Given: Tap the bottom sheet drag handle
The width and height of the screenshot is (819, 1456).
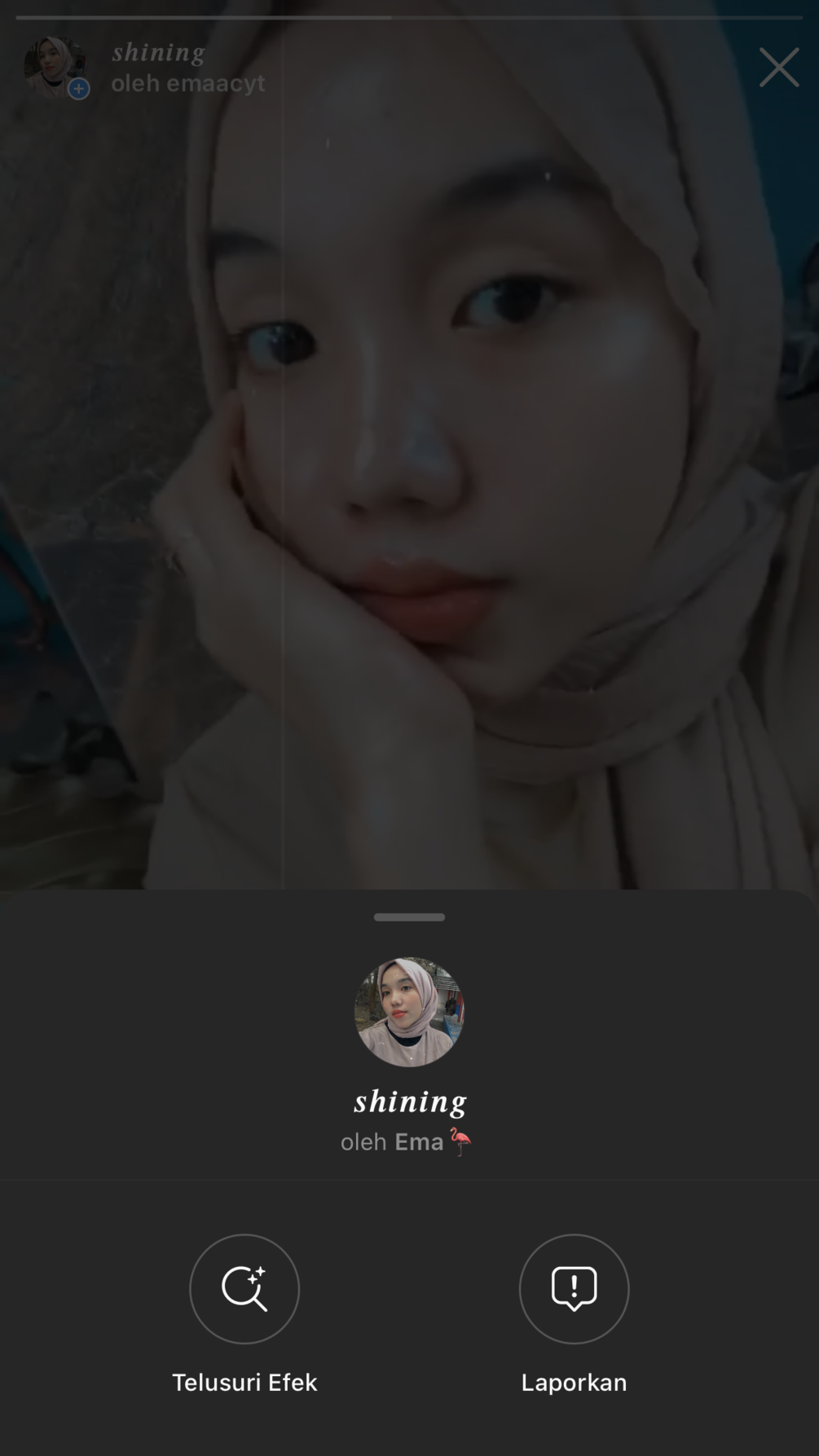Looking at the screenshot, I should [x=409, y=917].
